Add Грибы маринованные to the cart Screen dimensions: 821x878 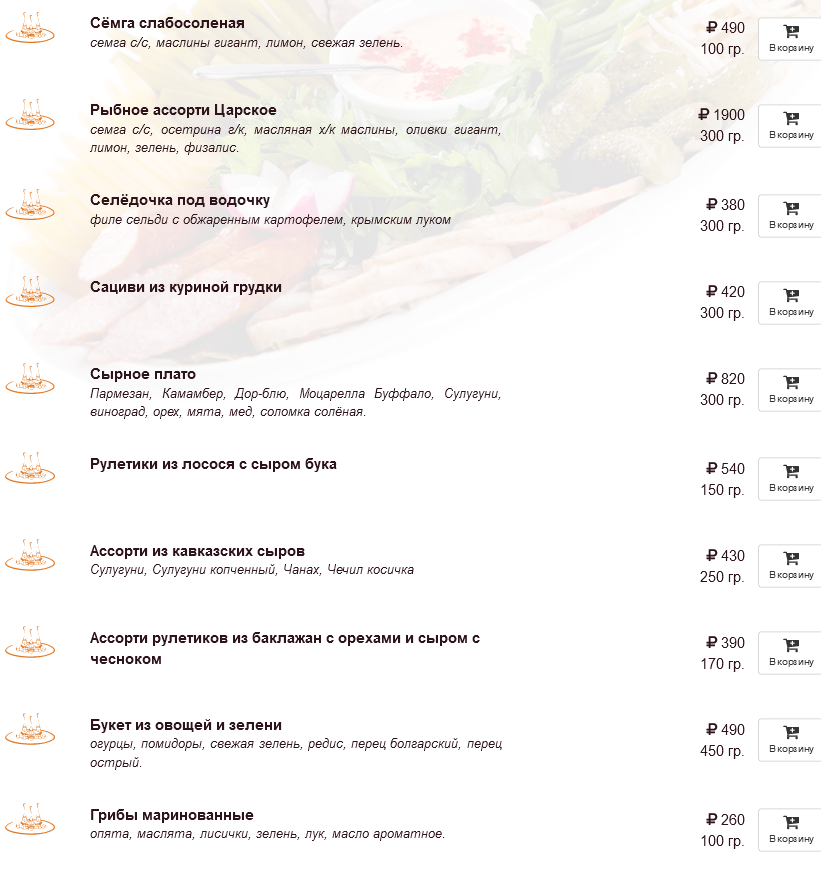(x=790, y=830)
